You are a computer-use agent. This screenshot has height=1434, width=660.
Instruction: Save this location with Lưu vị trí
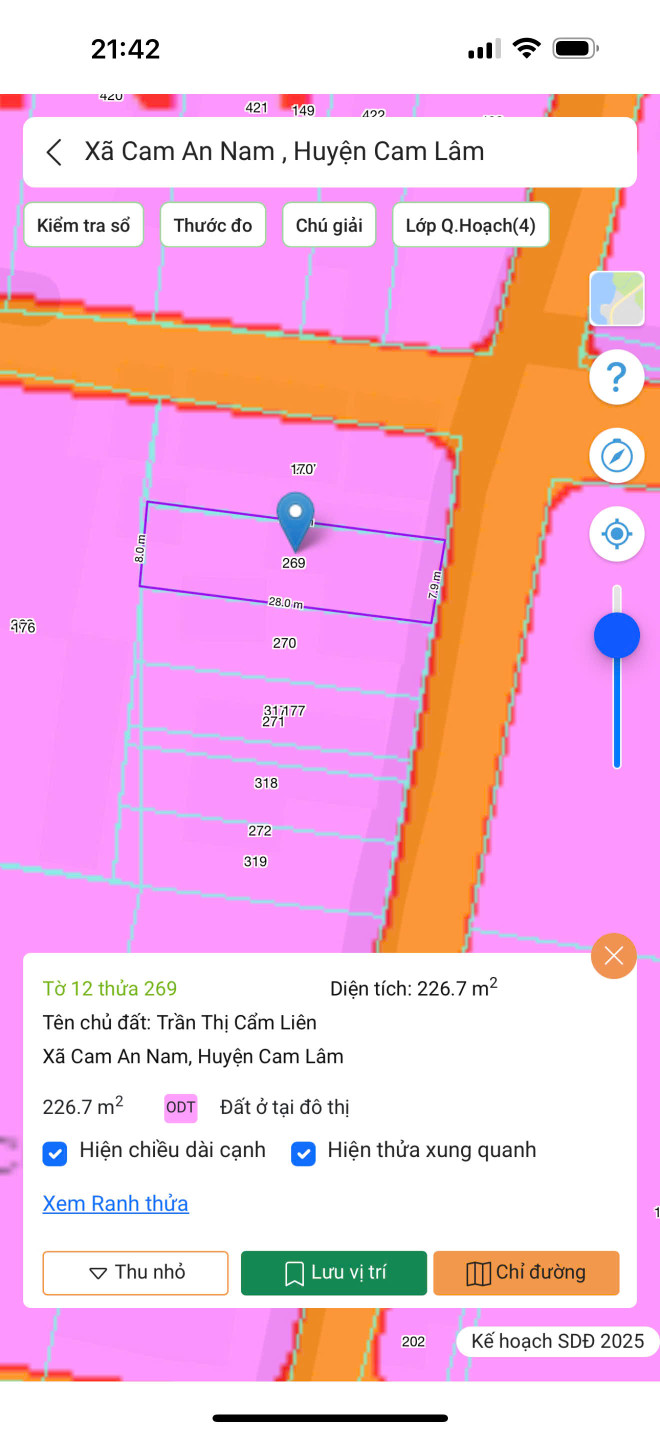(x=334, y=1273)
